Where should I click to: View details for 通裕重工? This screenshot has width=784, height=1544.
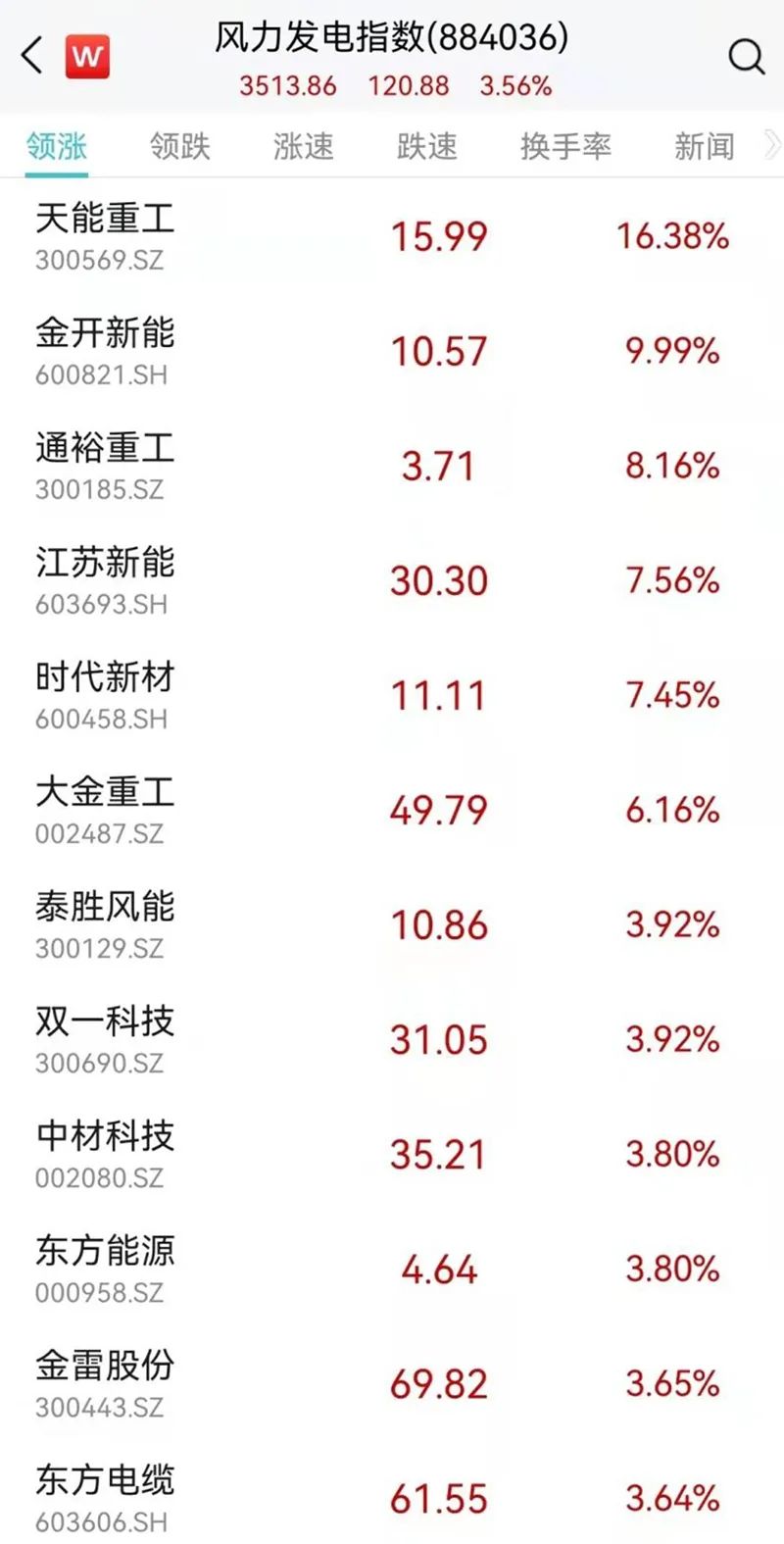tap(392, 466)
